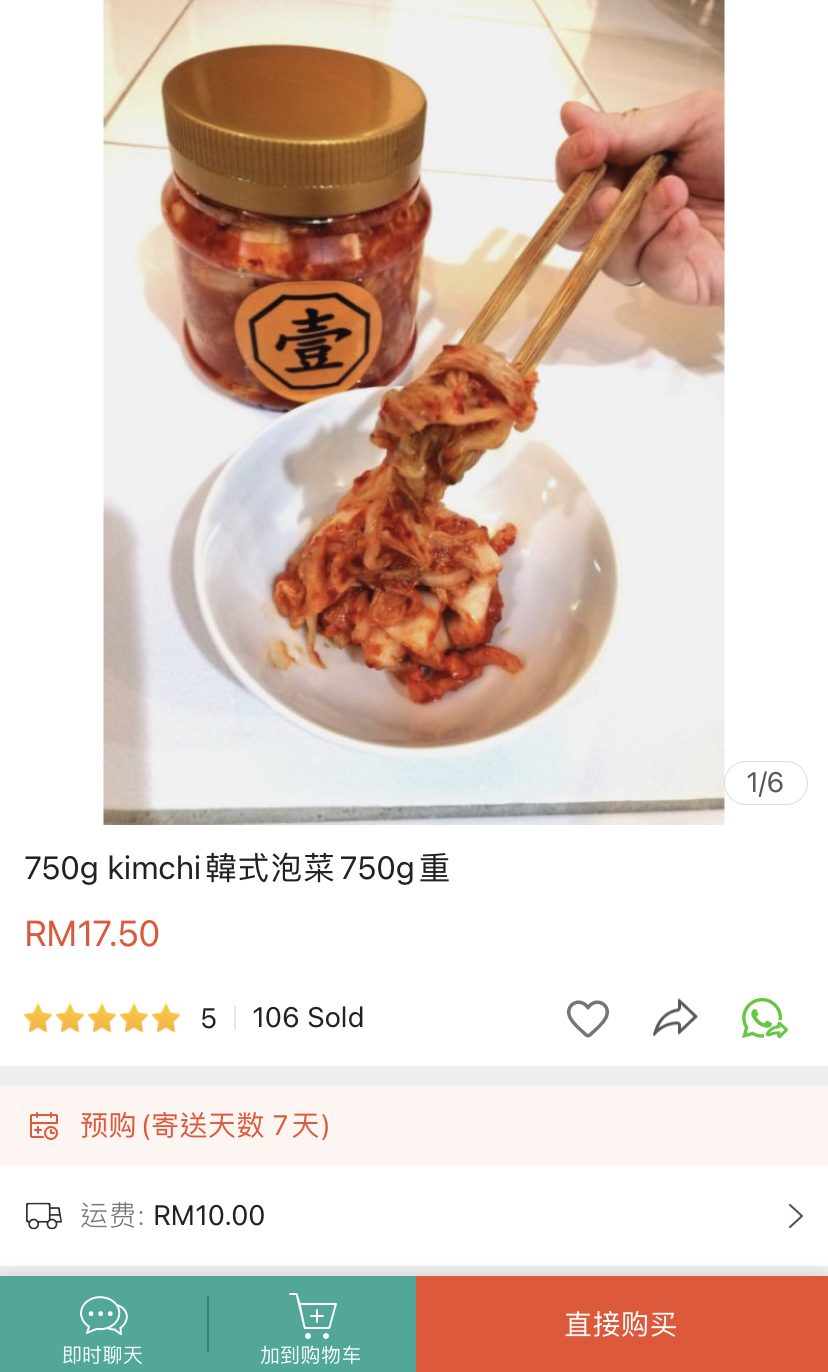The image size is (828, 1372).
Task: Add item to cart with 加到购物车
Action: pos(311,1326)
